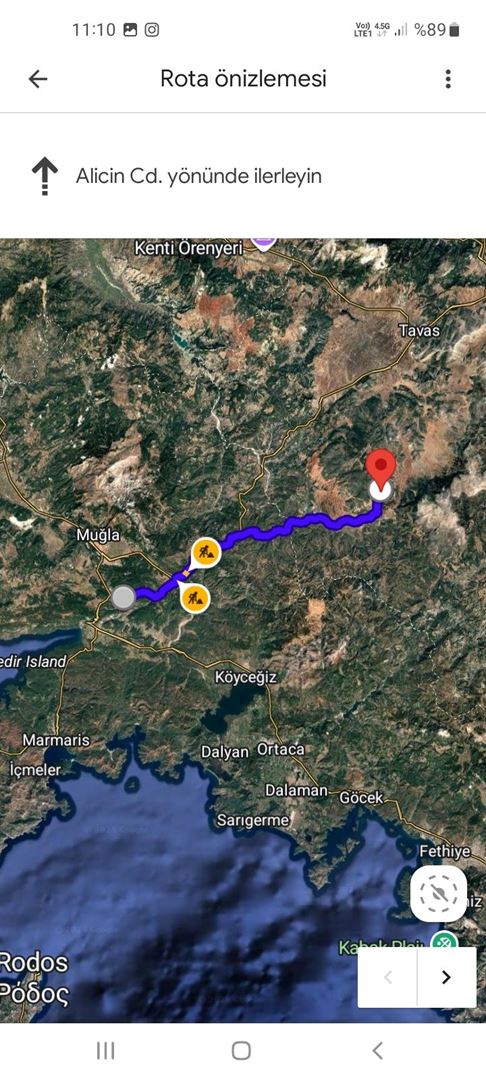Open the Kenti Örenyeri place marker
486x1080 pixels.
click(263, 242)
